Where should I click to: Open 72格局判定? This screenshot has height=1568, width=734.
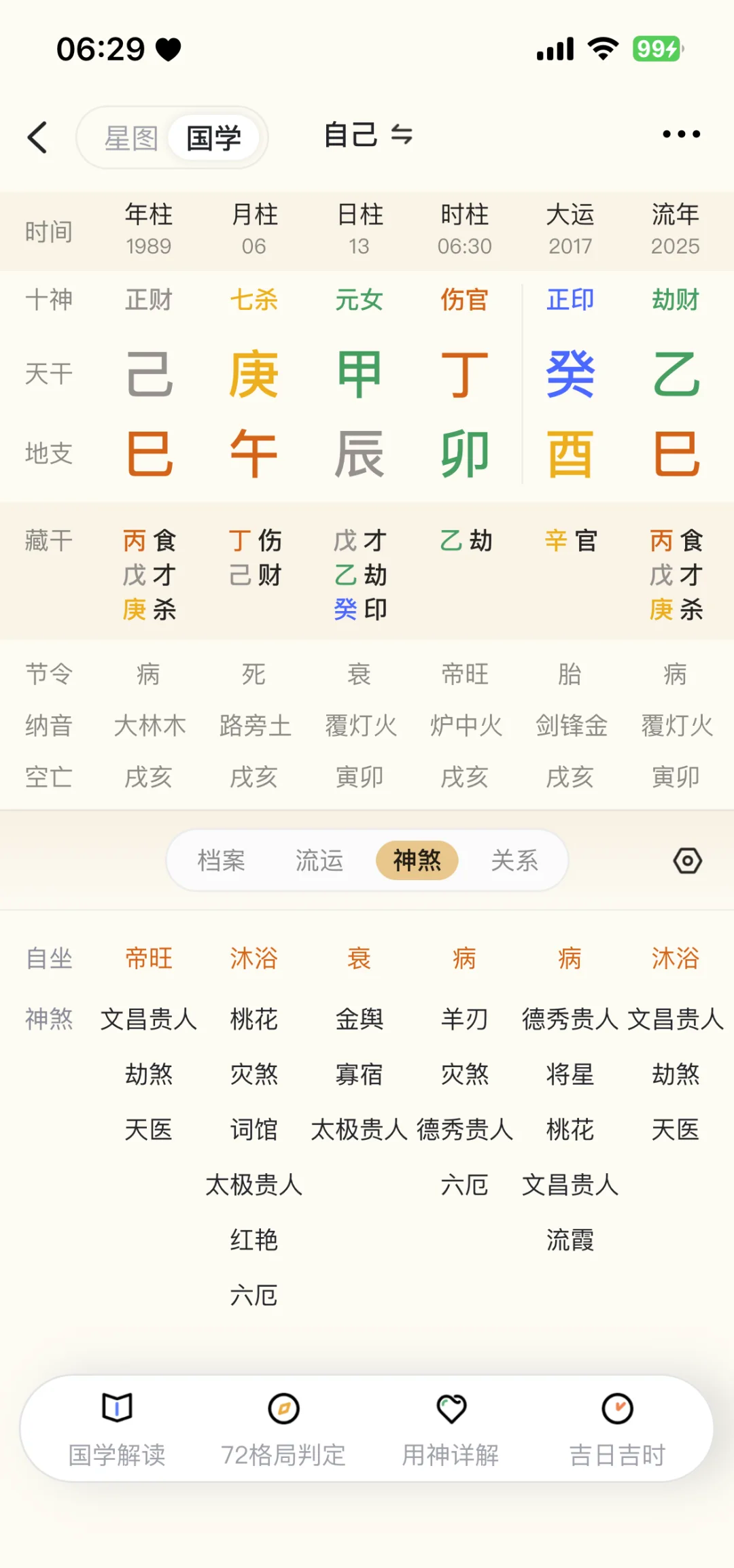tap(283, 1429)
